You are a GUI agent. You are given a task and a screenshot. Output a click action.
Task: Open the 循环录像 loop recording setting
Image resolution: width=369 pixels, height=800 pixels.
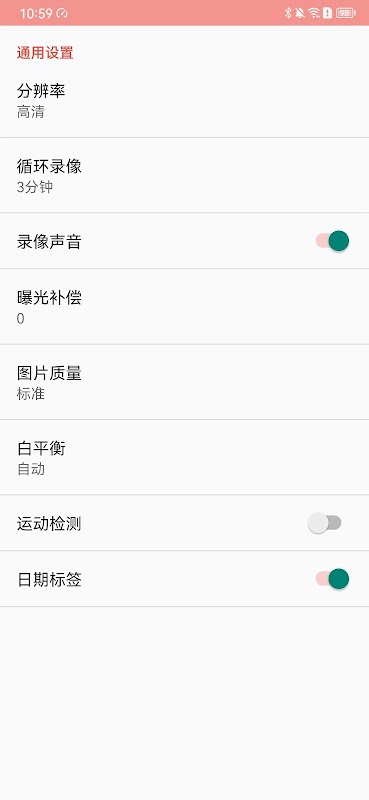184,175
